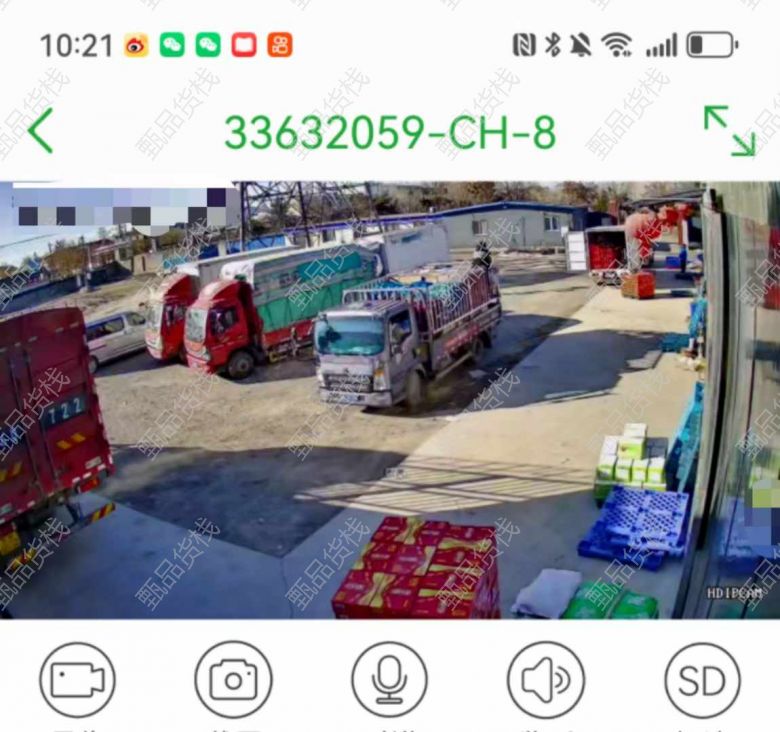Screen dimensions: 780x732
Task: Tap the live camera feed
Action: pos(390,400)
